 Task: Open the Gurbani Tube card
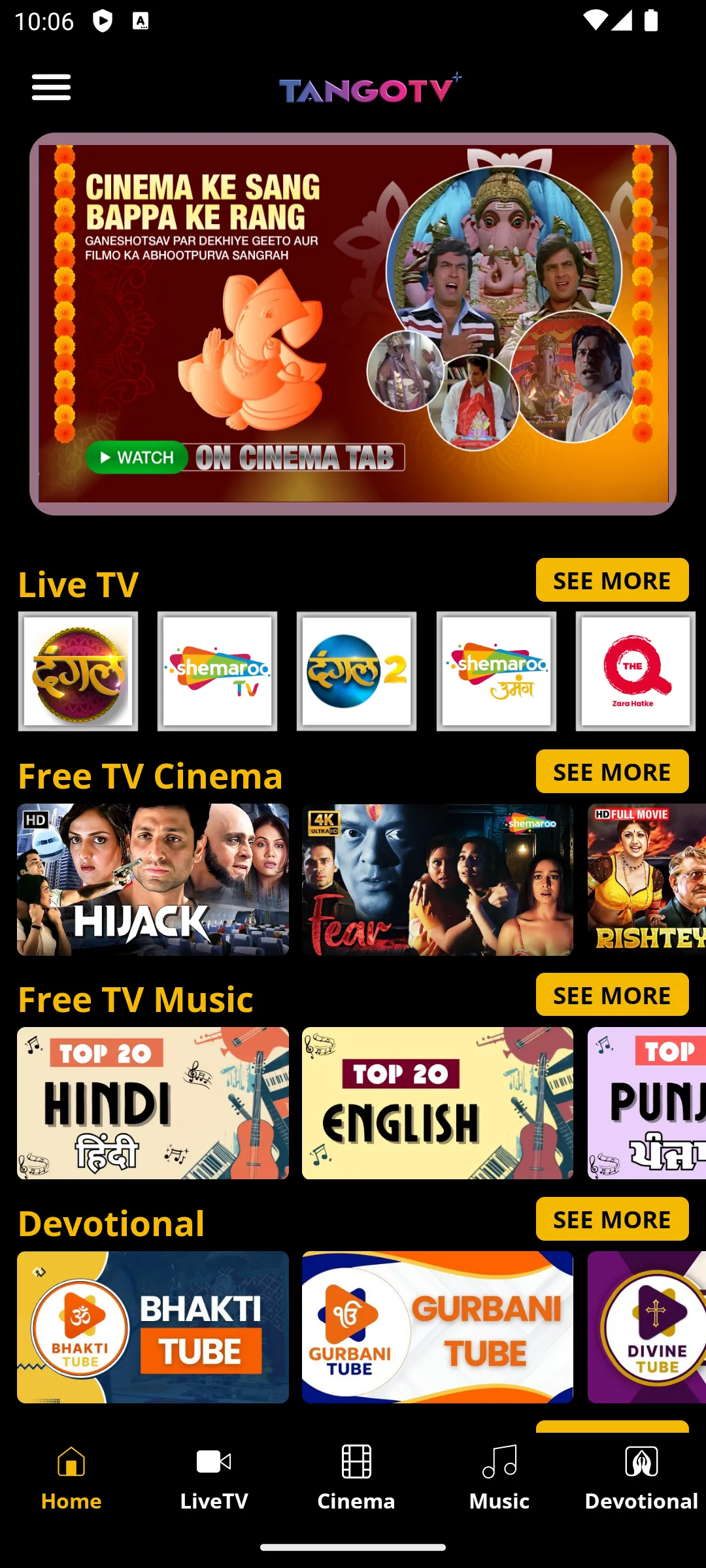(437, 1327)
